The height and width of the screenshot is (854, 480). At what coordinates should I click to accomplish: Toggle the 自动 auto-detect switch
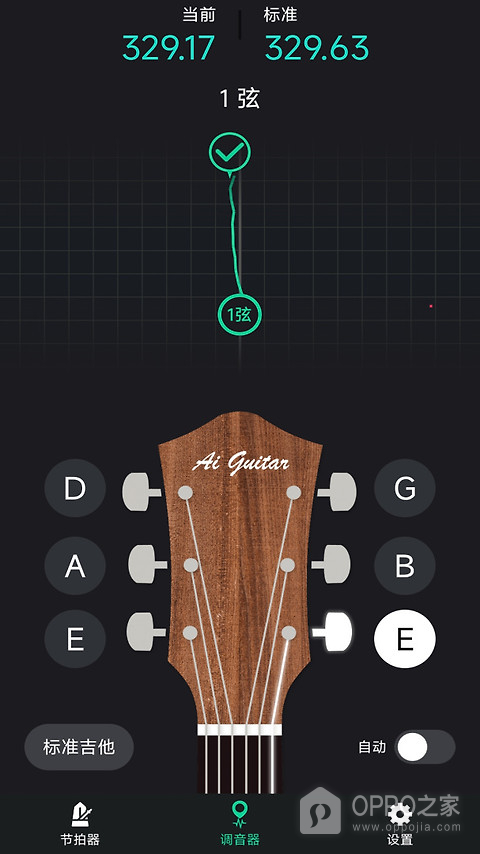pos(425,747)
